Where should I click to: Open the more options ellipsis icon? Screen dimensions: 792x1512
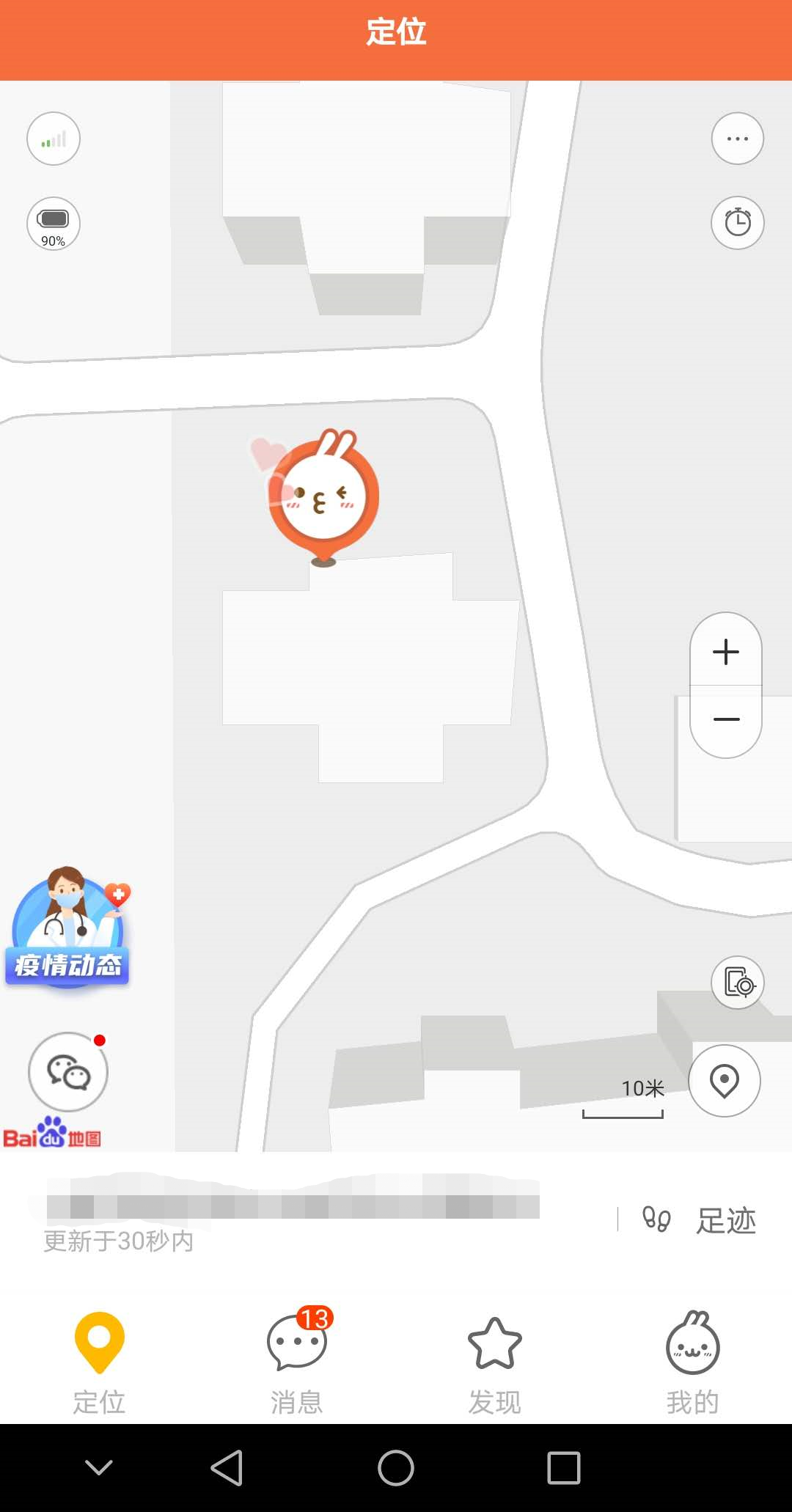point(738,138)
